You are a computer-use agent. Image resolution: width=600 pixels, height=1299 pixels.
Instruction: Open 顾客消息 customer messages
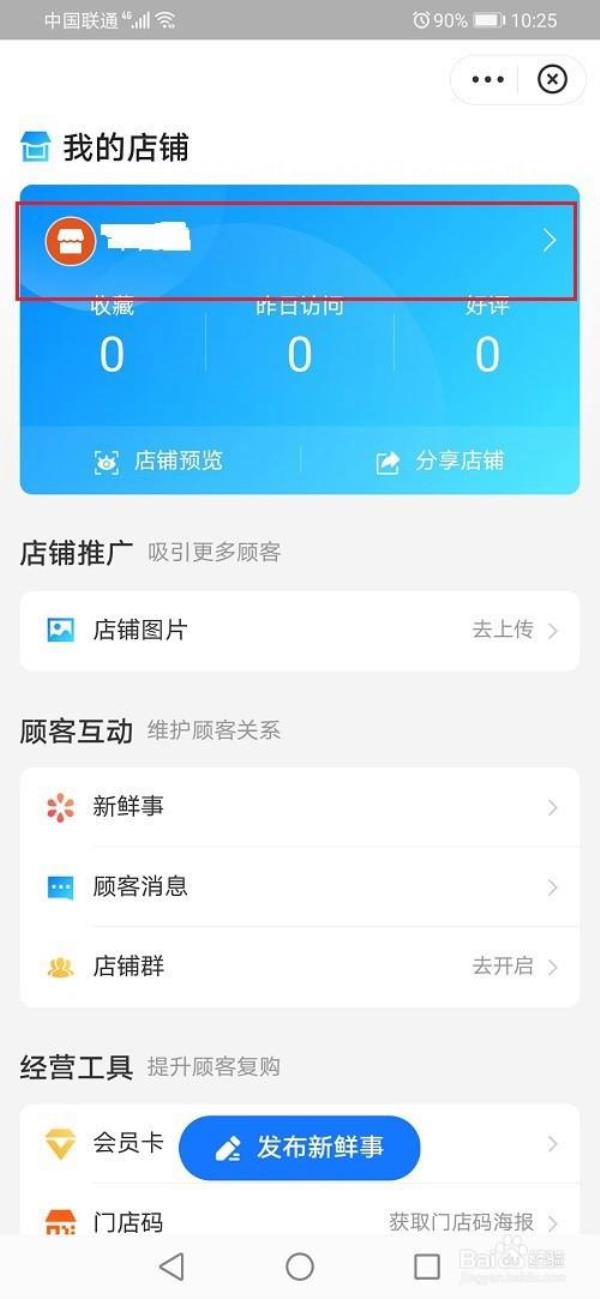tap(299, 887)
